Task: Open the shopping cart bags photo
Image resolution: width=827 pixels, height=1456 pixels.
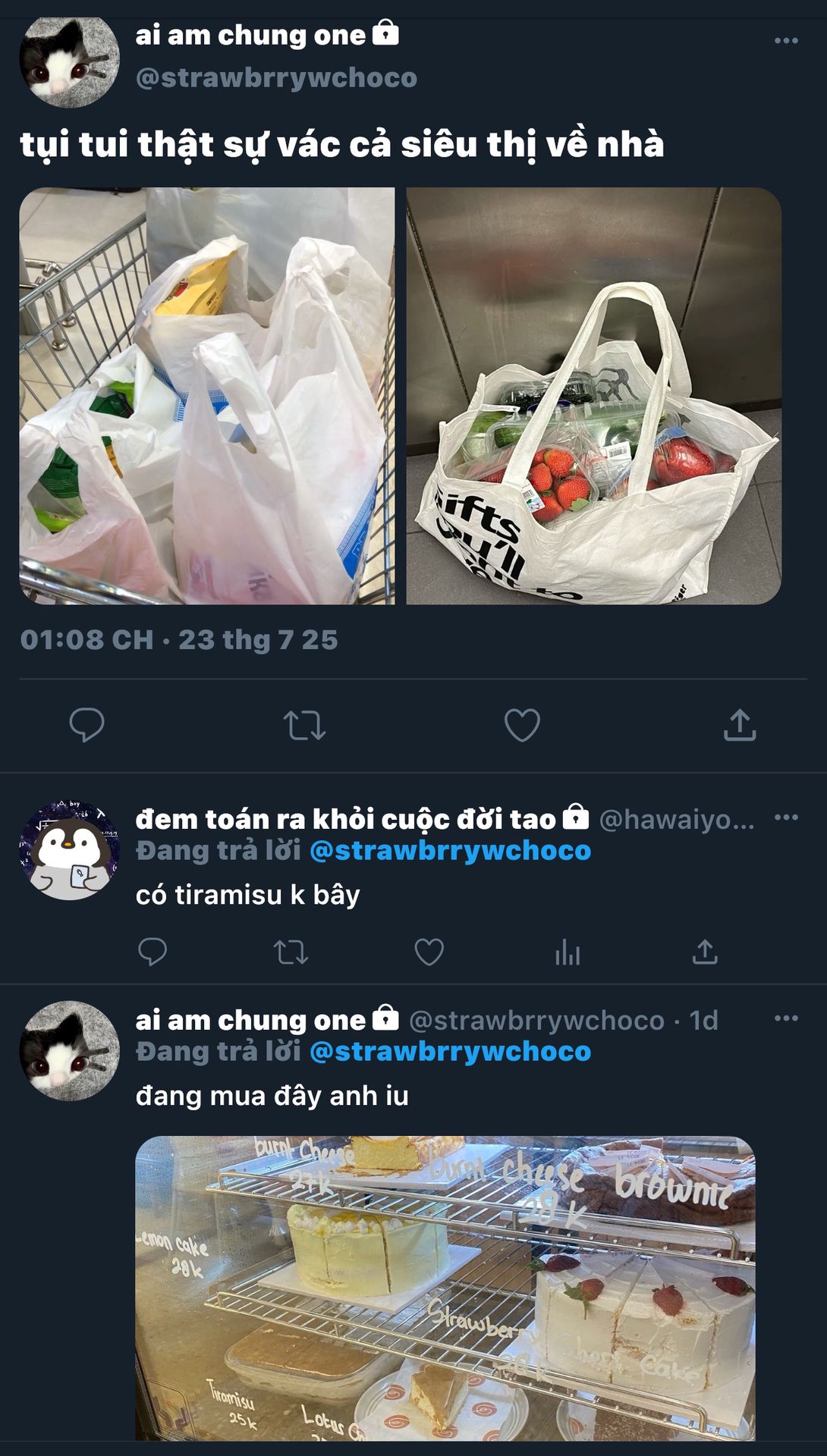Action: pos(206,396)
